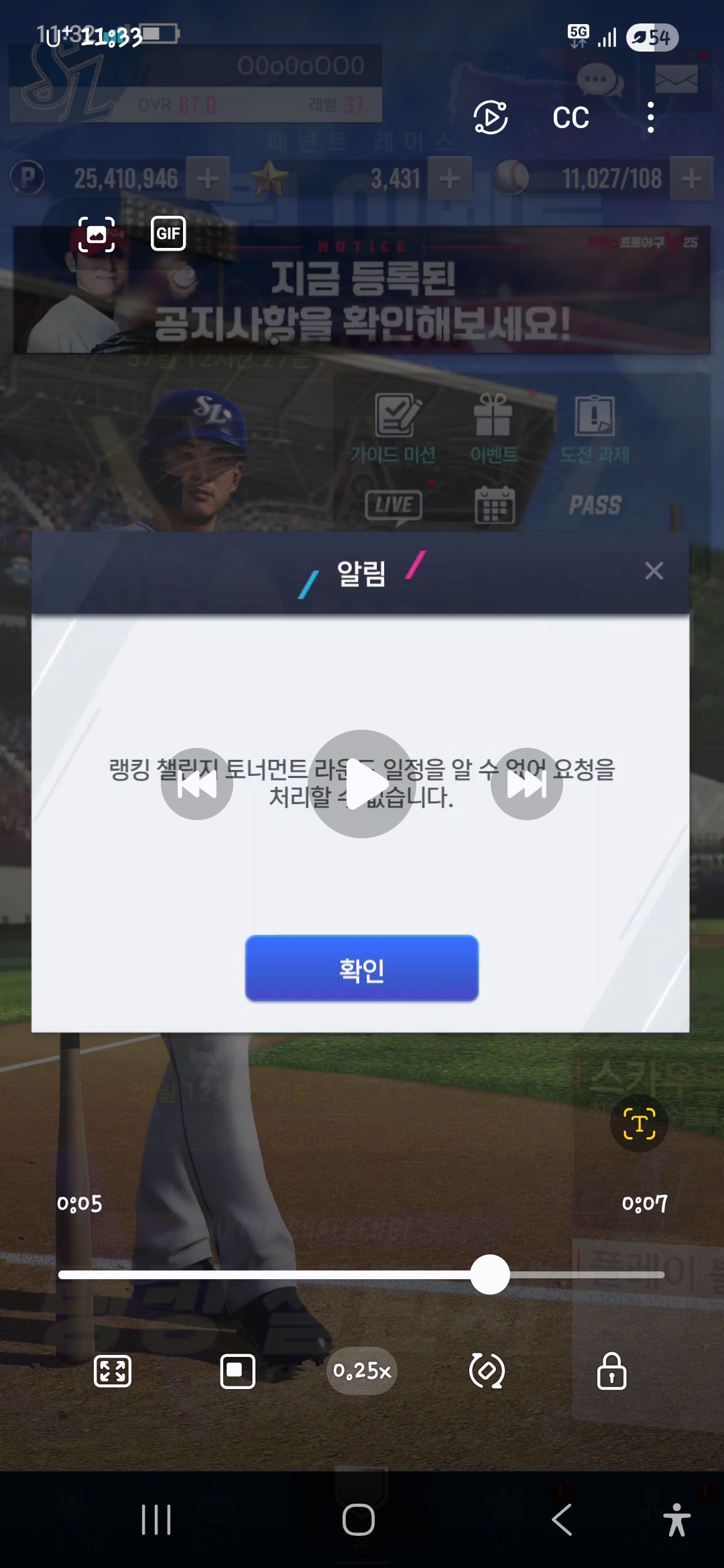Skip back with the rewind button
This screenshot has width=724, height=1568.
click(x=197, y=783)
